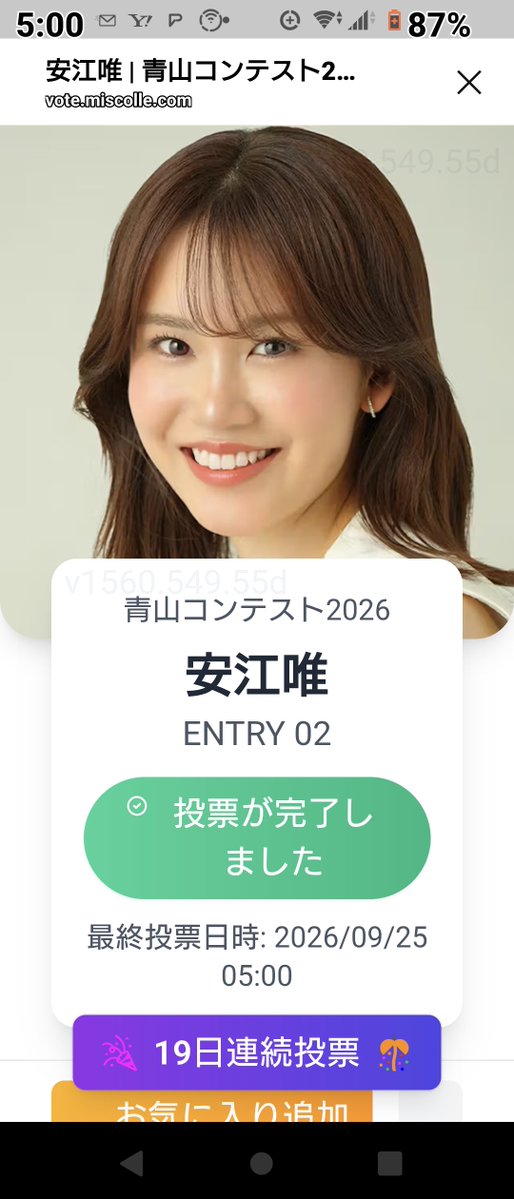Open the recent apps view
Image resolution: width=514 pixels, height=1199 pixels.
[x=389, y=1163]
